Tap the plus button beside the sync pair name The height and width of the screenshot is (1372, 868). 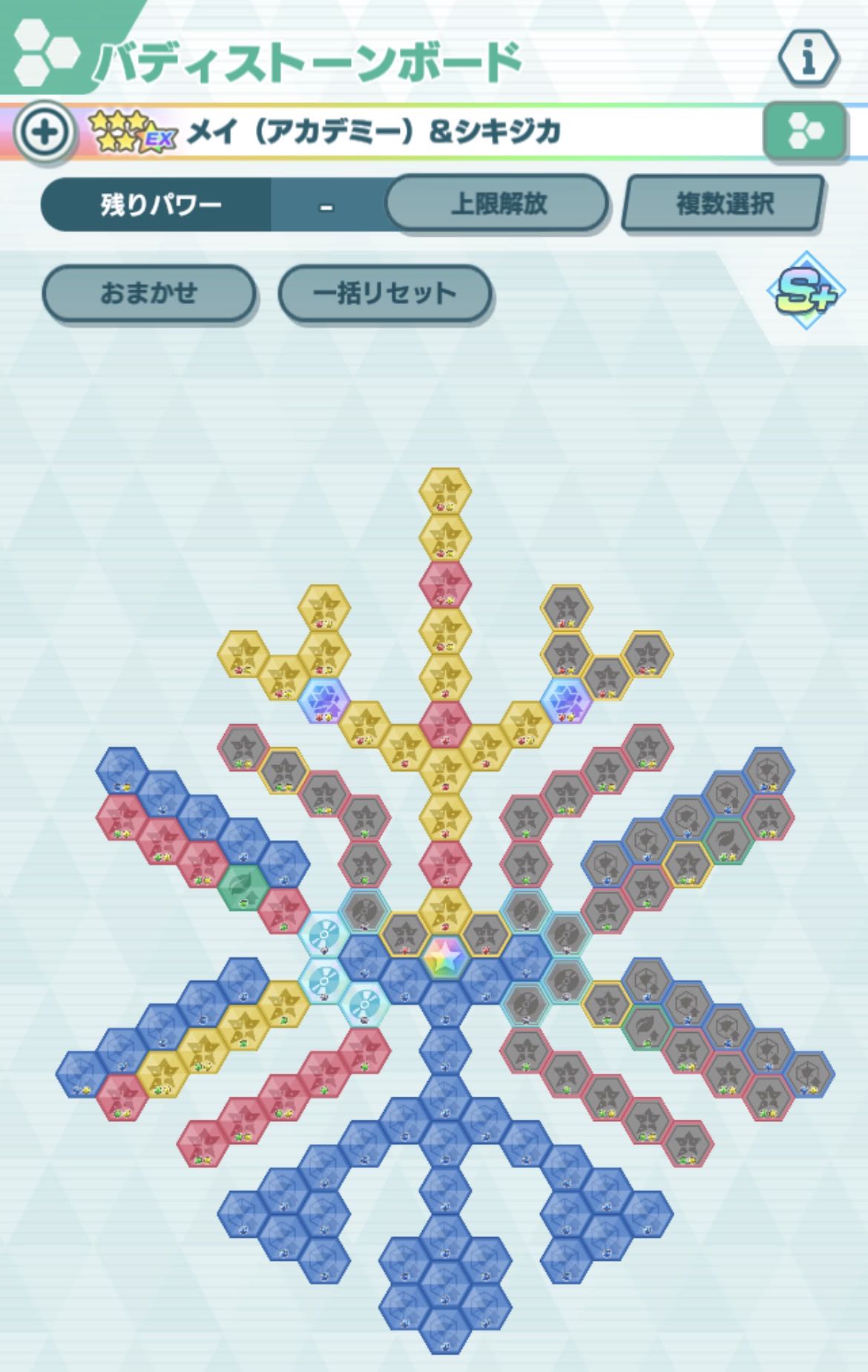(x=45, y=134)
